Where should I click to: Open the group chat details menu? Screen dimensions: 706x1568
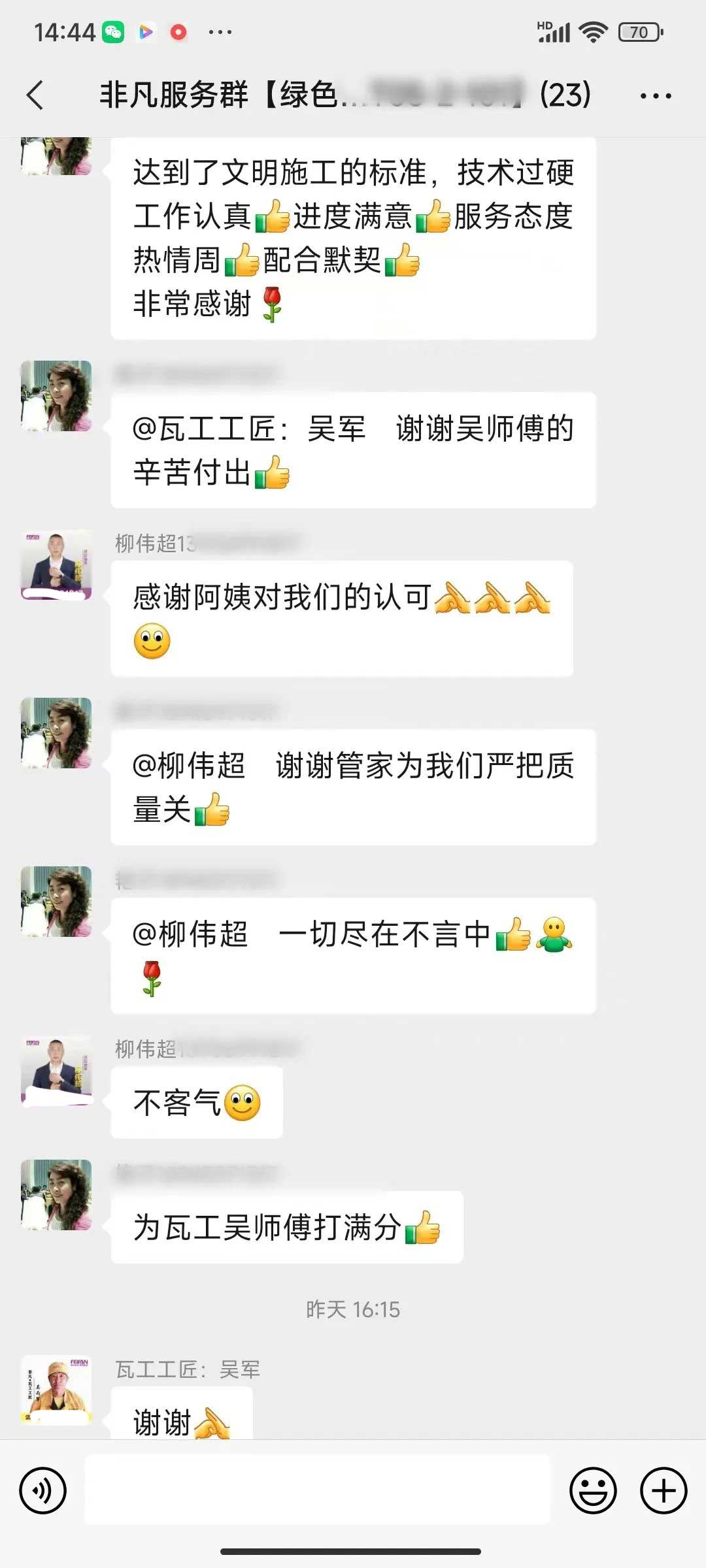click(656, 95)
